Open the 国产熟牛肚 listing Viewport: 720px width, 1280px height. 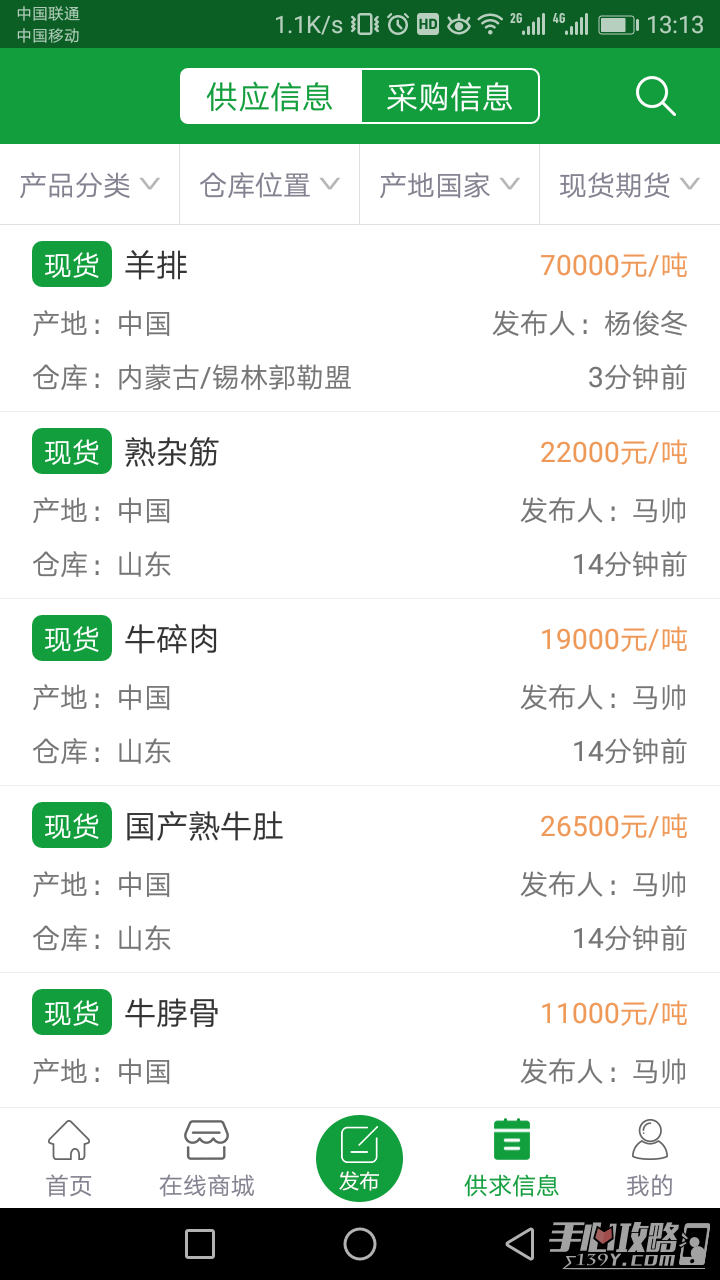[x=360, y=880]
